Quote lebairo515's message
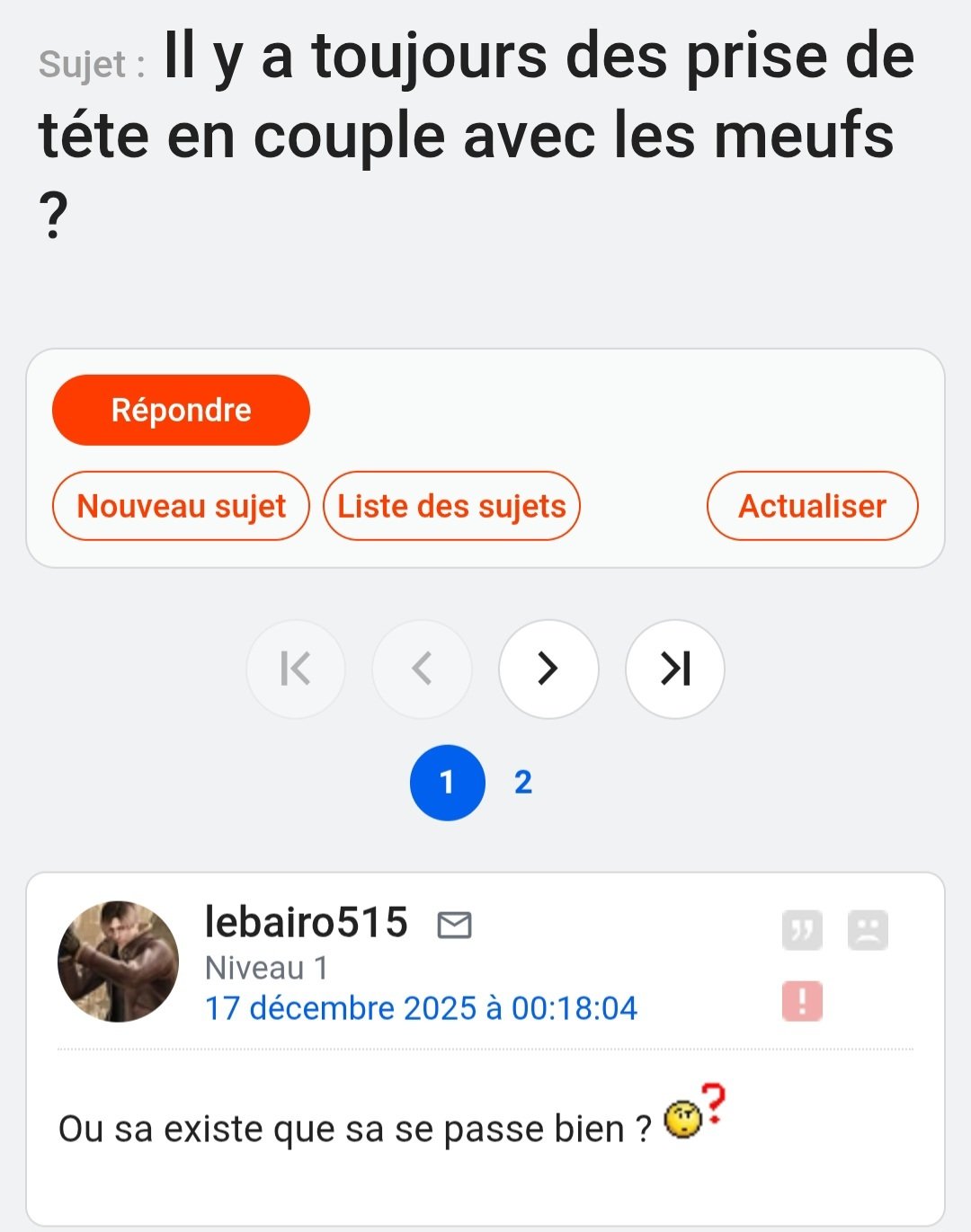971x1232 pixels. click(802, 930)
